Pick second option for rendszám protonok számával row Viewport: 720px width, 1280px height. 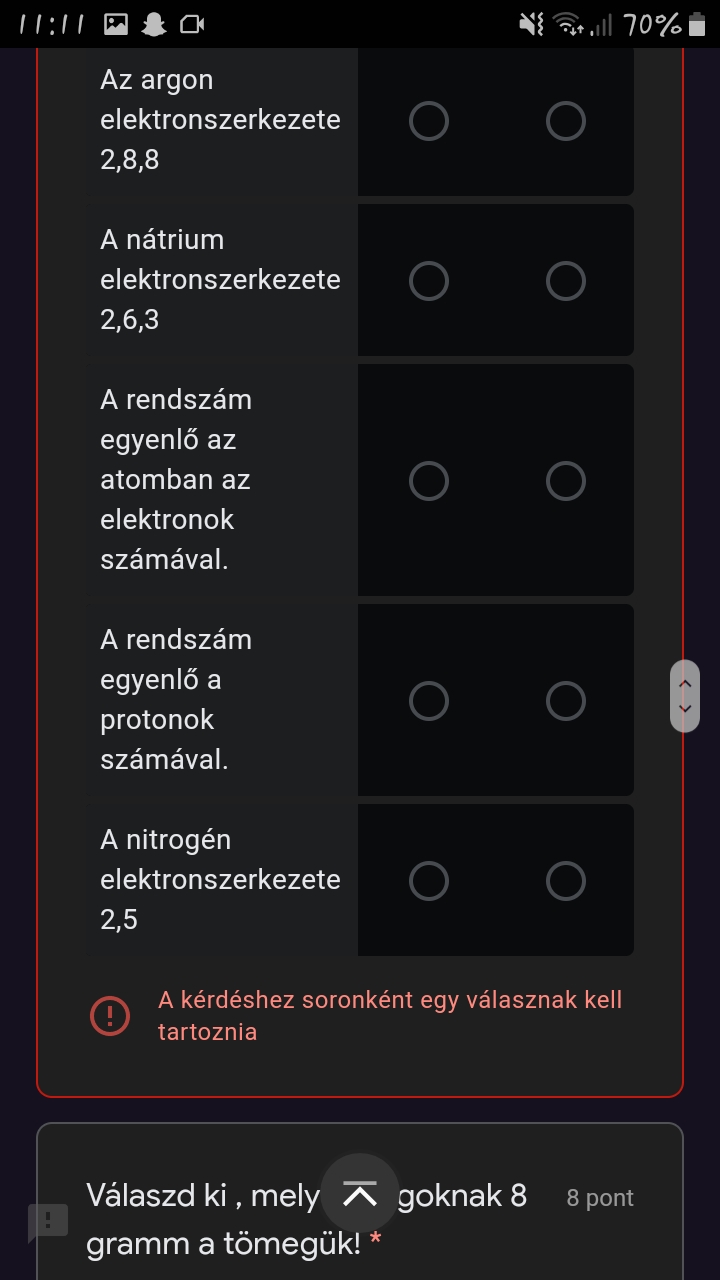566,701
